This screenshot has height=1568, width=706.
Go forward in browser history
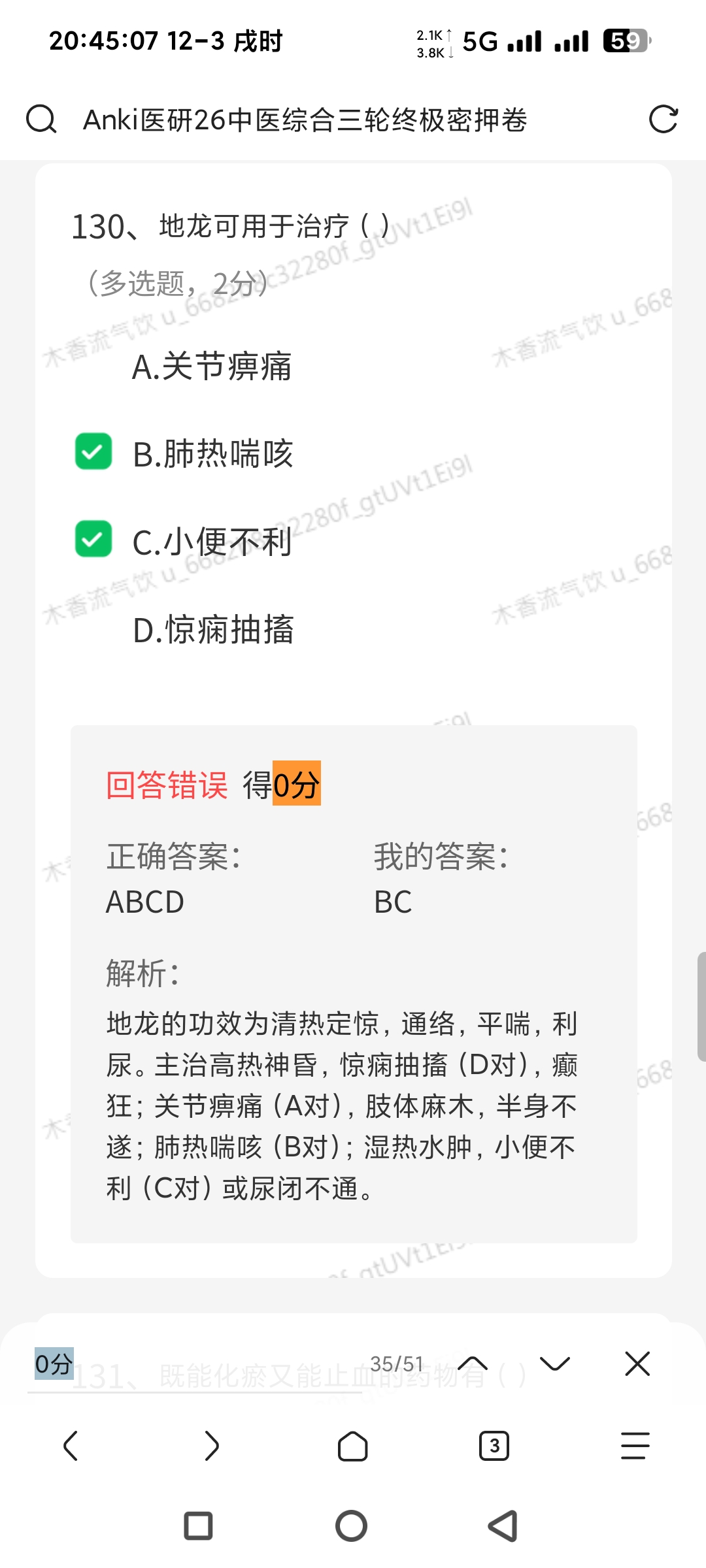click(211, 1446)
